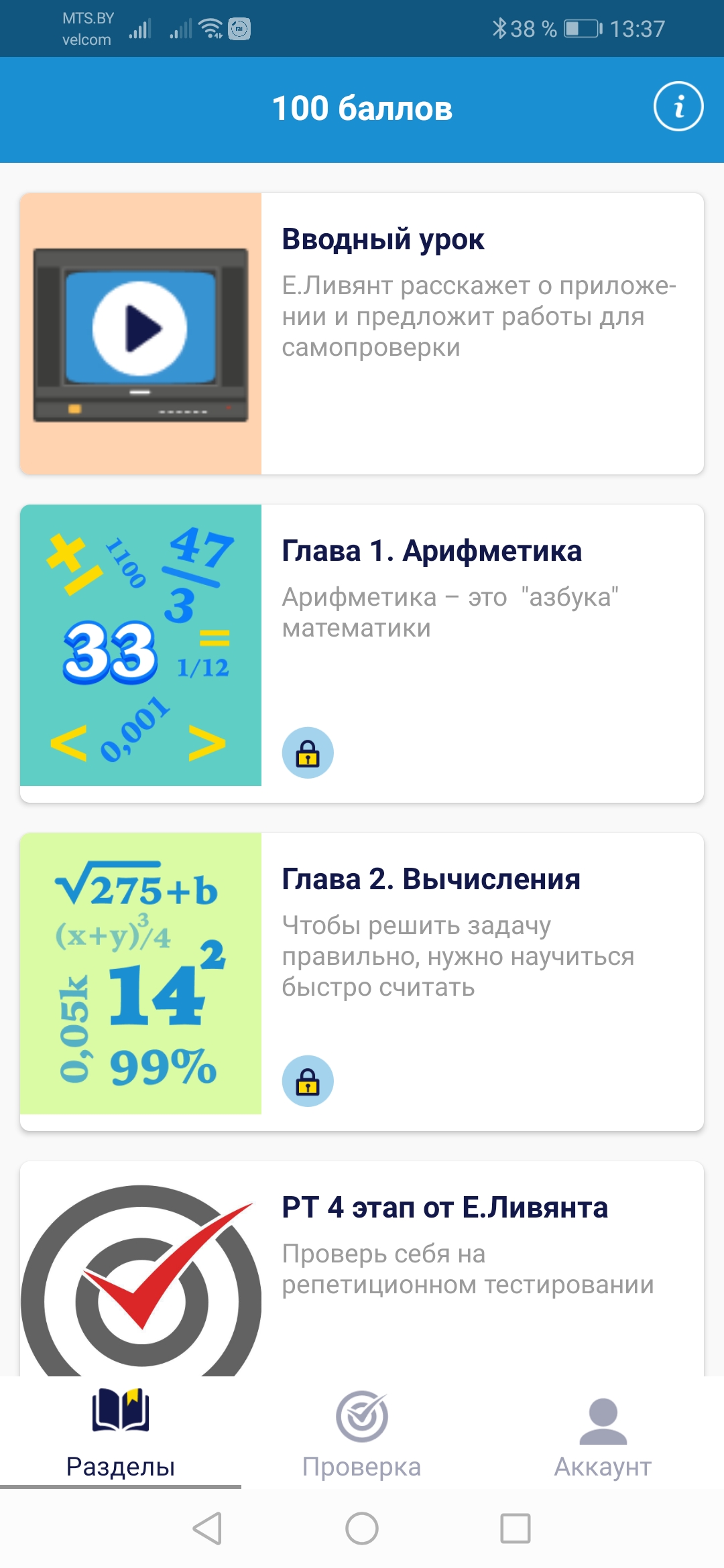Tap the lock icon under Вычисления

coord(308,1081)
